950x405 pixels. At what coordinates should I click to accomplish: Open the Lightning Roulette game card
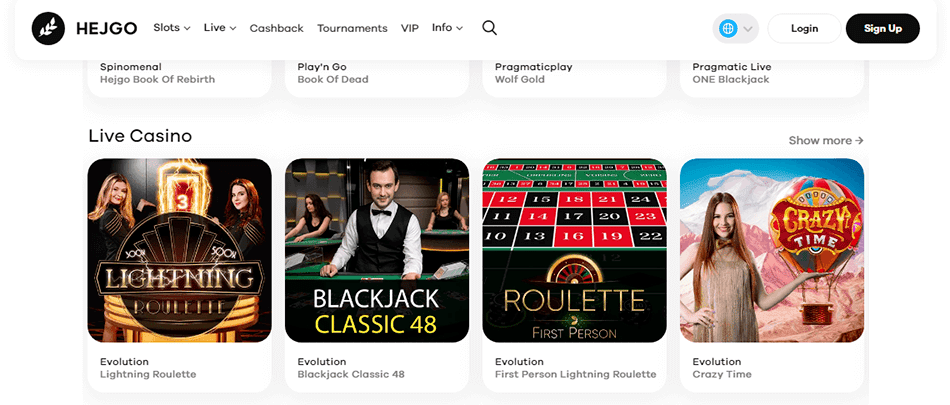tap(179, 275)
